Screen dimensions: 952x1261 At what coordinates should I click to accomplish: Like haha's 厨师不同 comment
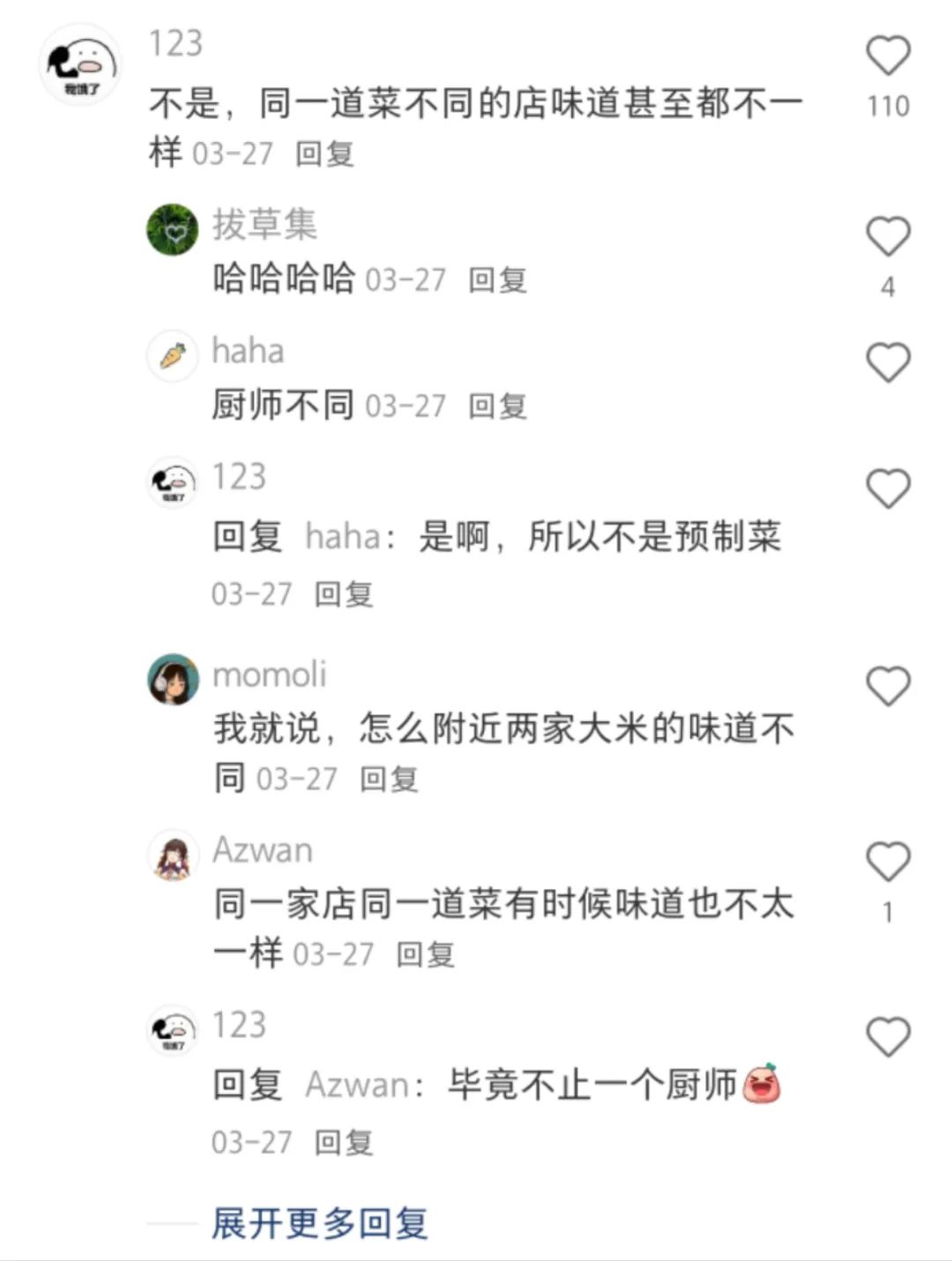tap(888, 362)
